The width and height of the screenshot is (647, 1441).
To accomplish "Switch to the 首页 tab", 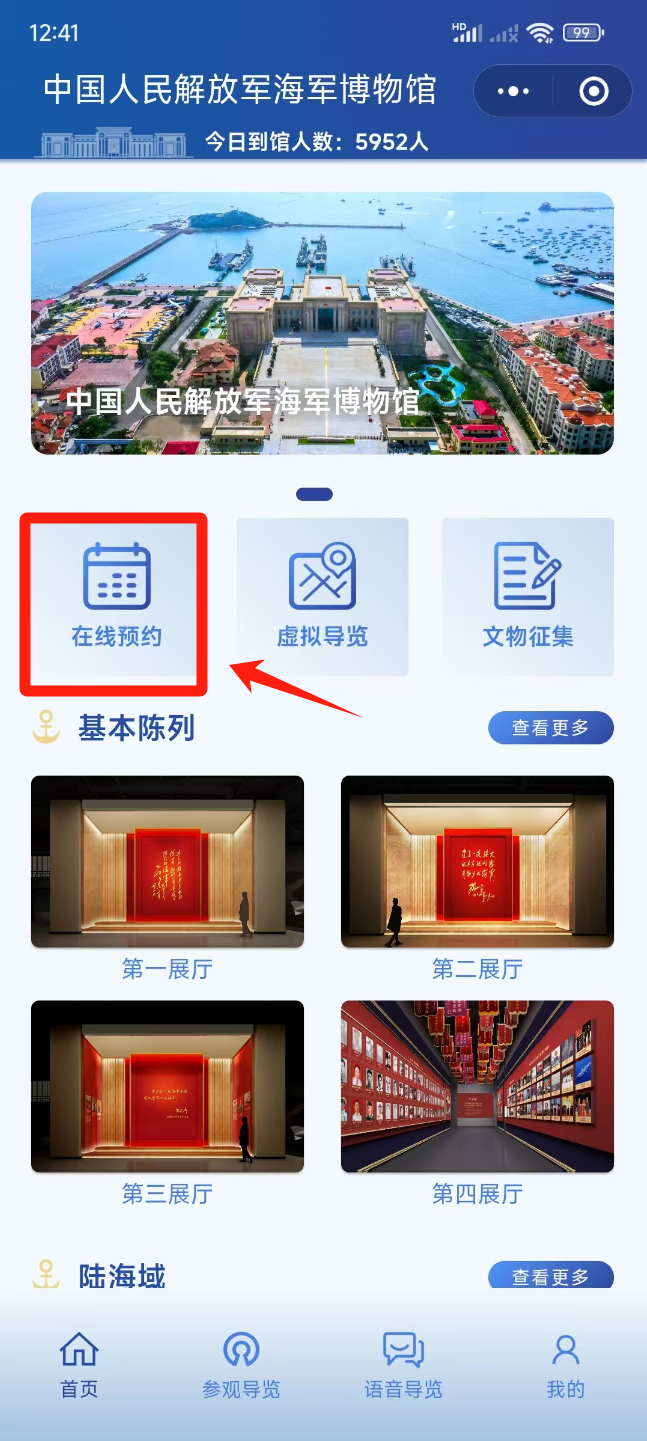I will point(79,1365).
